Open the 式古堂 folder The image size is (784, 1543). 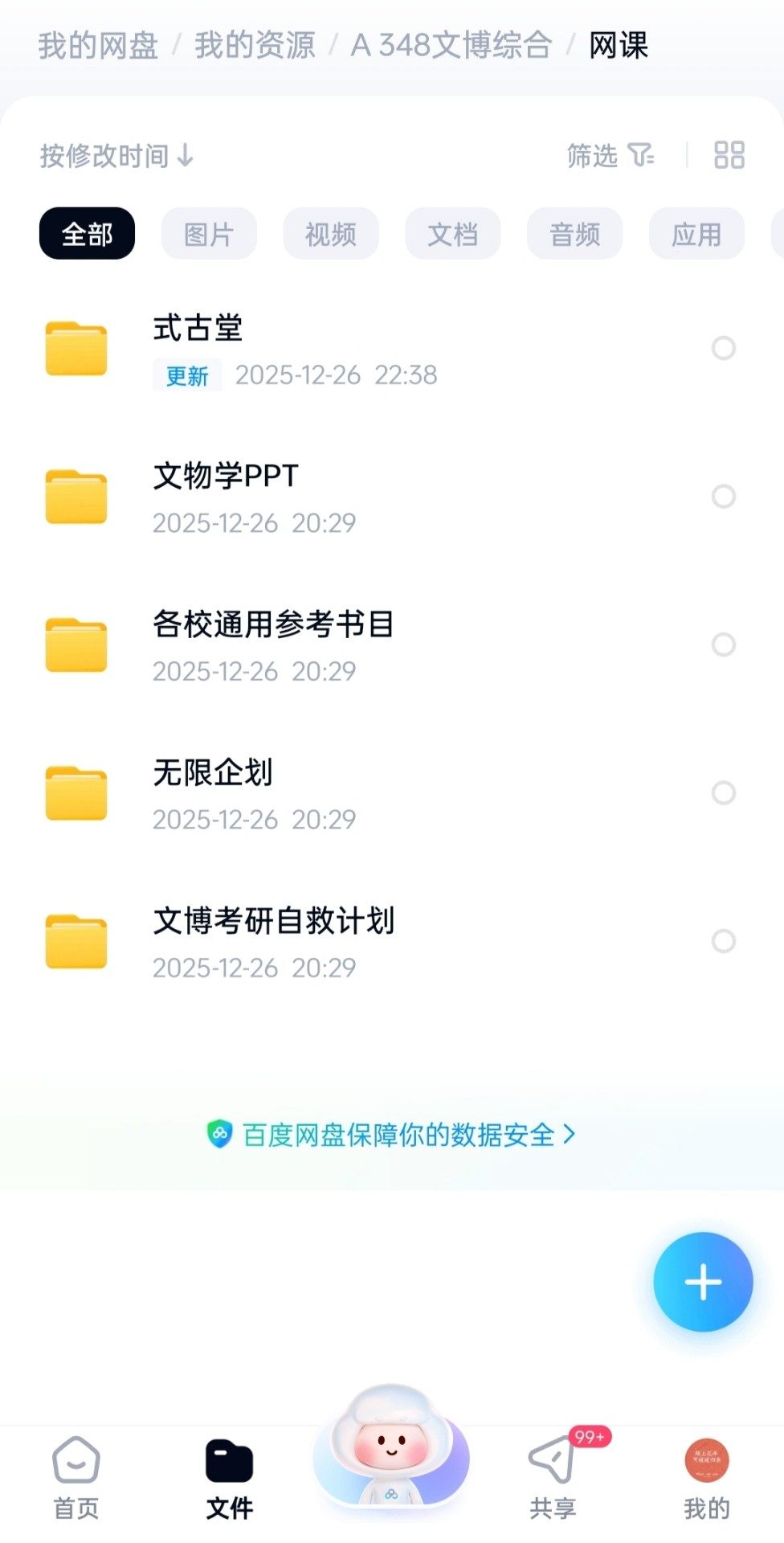[x=198, y=328]
